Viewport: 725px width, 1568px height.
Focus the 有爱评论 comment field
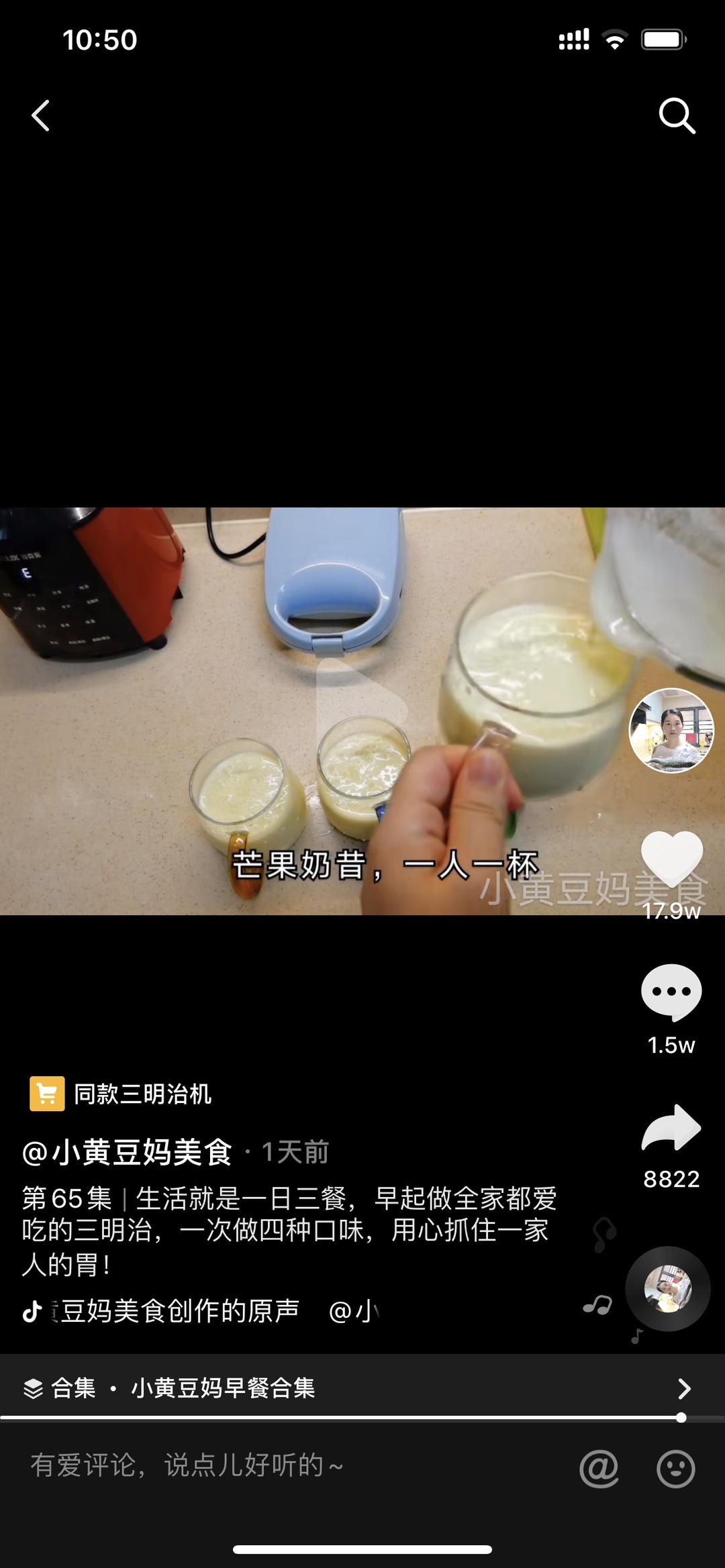point(282,1466)
